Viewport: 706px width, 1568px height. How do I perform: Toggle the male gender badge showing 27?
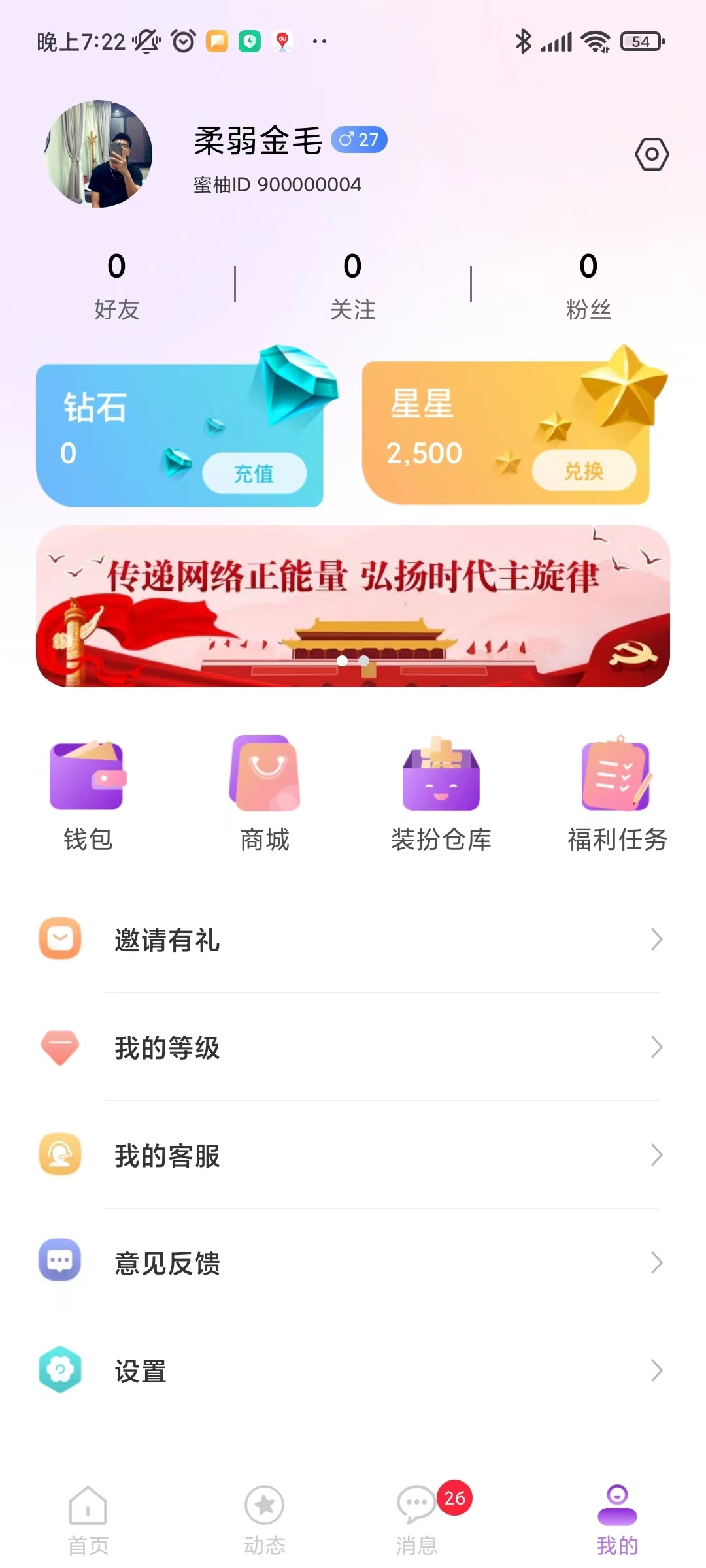tap(360, 139)
